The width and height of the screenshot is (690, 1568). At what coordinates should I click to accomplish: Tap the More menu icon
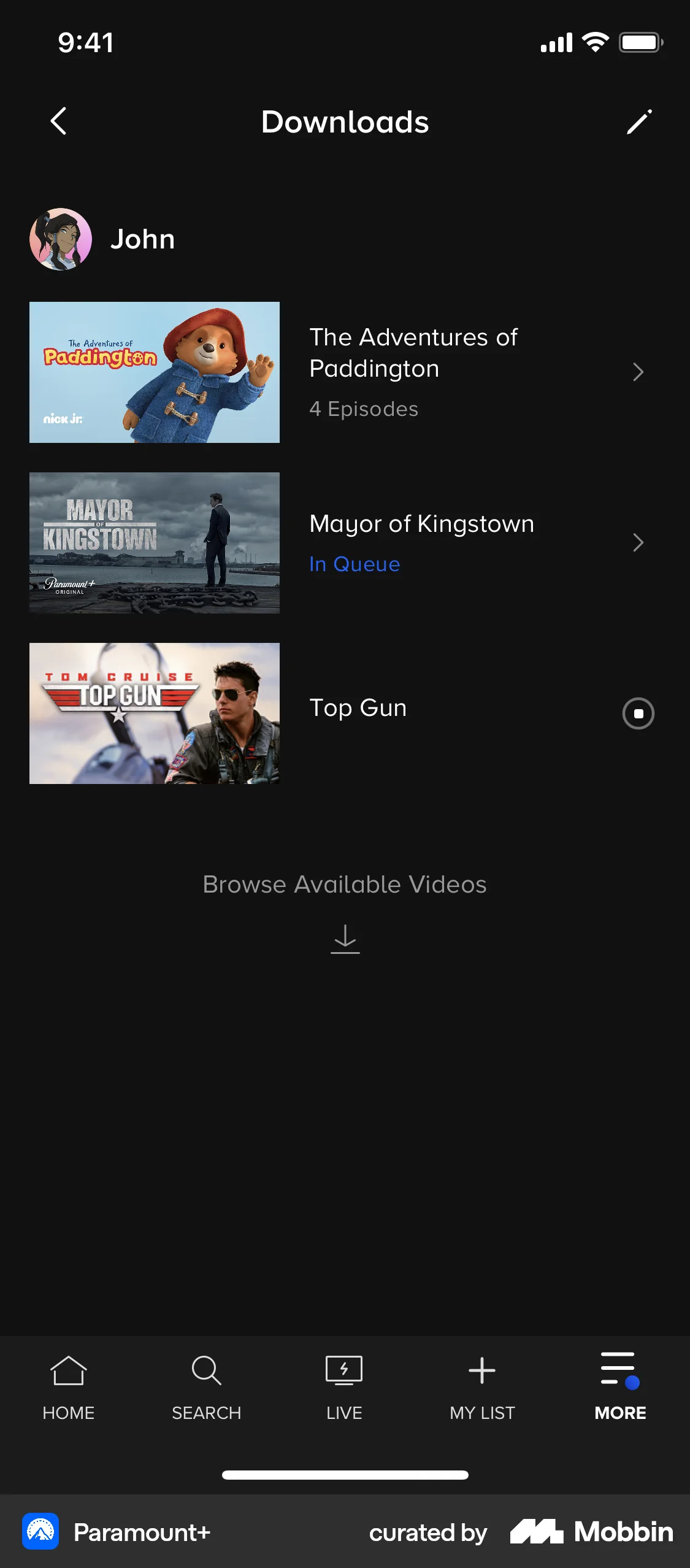tap(619, 1368)
